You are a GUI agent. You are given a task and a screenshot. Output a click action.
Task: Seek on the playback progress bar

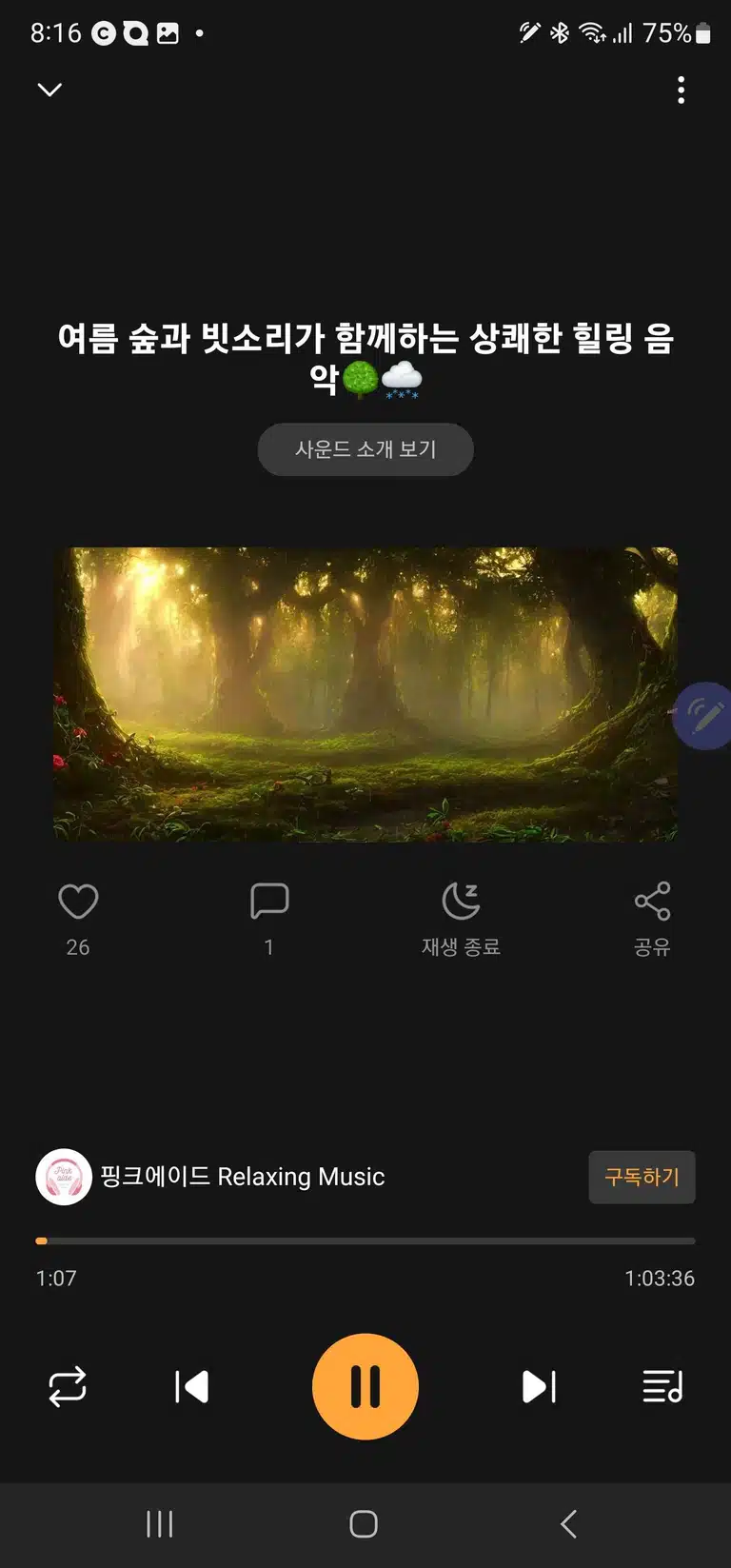coord(365,1241)
